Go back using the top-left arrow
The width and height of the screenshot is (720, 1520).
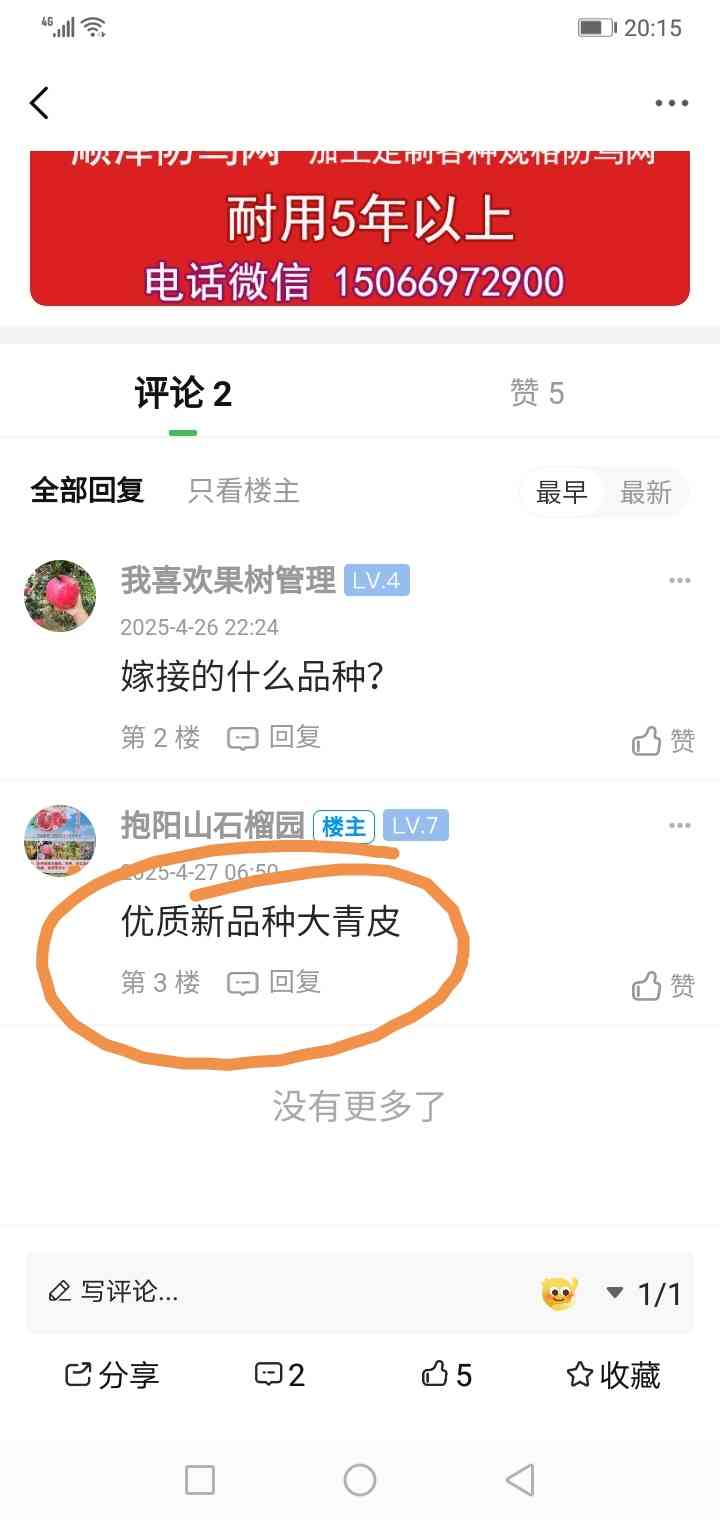[x=39, y=103]
